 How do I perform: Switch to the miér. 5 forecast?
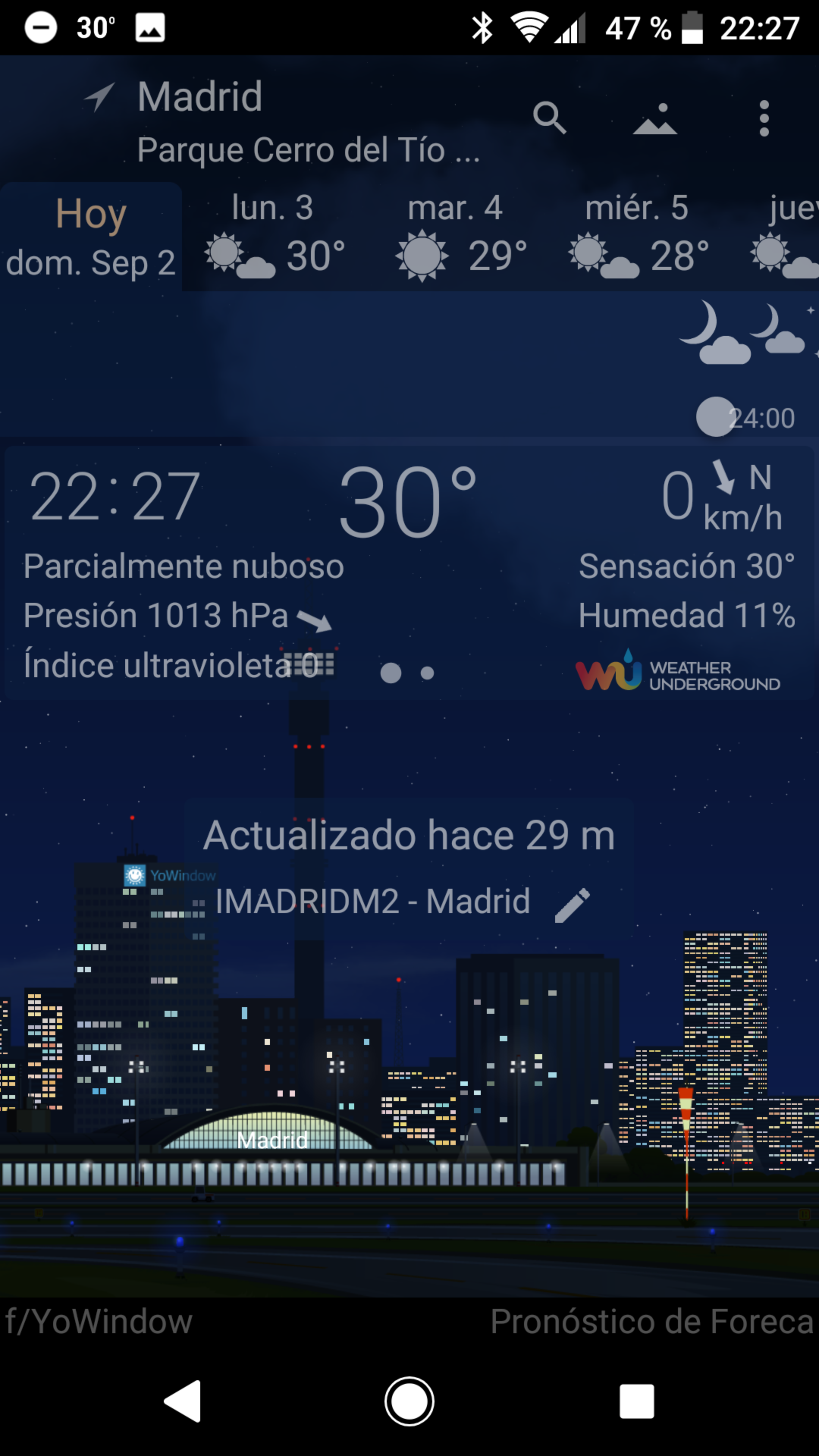(x=639, y=237)
